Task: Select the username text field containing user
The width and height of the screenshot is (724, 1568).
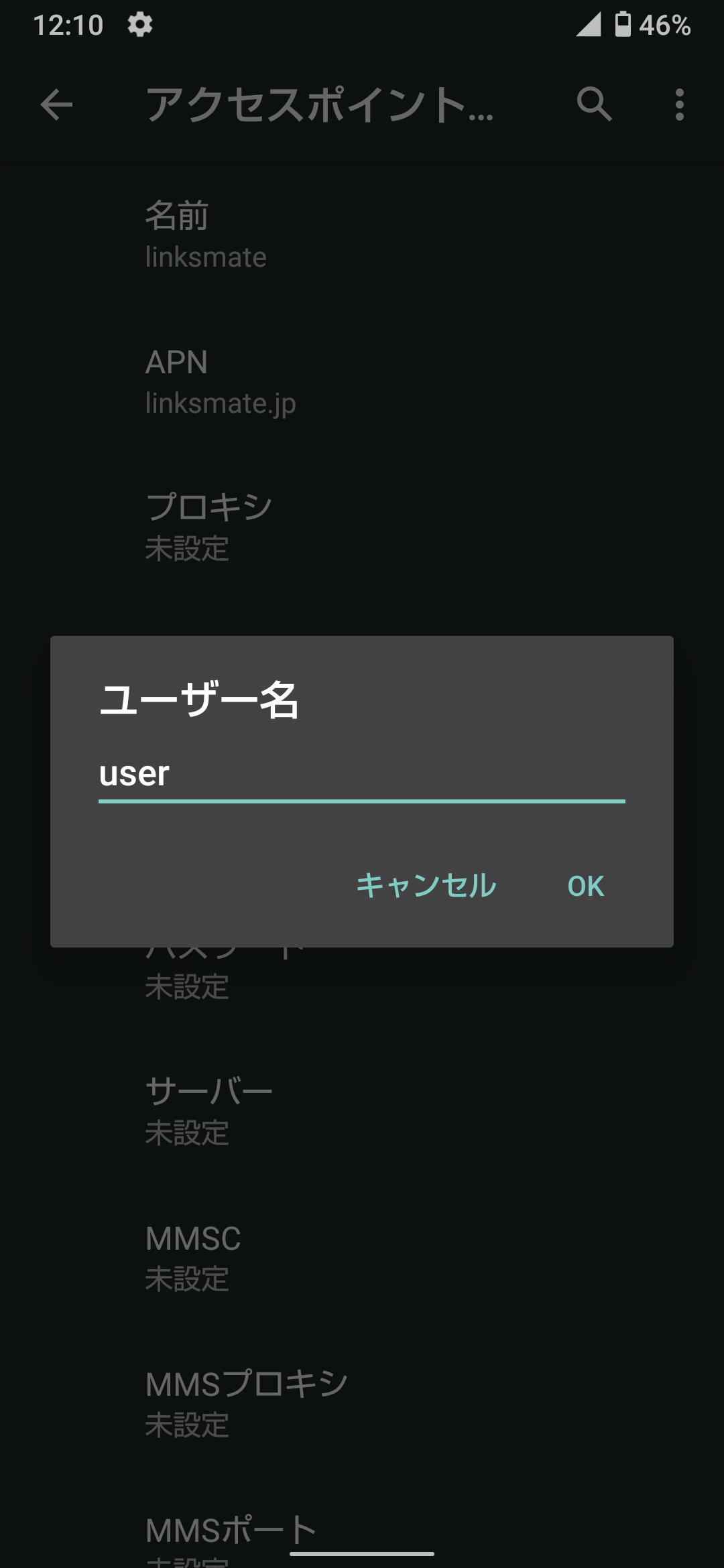Action: (x=362, y=775)
